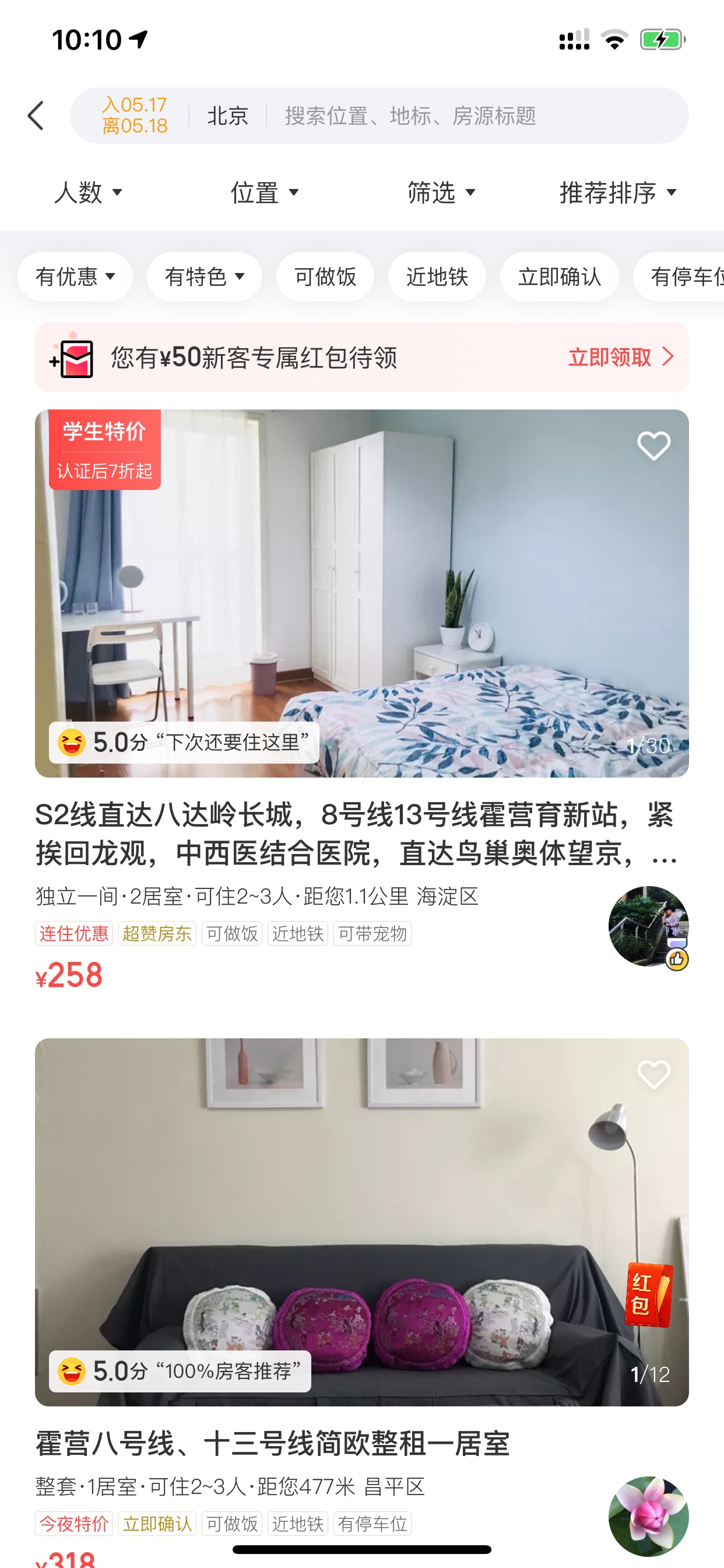Filter listings by 可做饭
724x1568 pixels.
325,276
